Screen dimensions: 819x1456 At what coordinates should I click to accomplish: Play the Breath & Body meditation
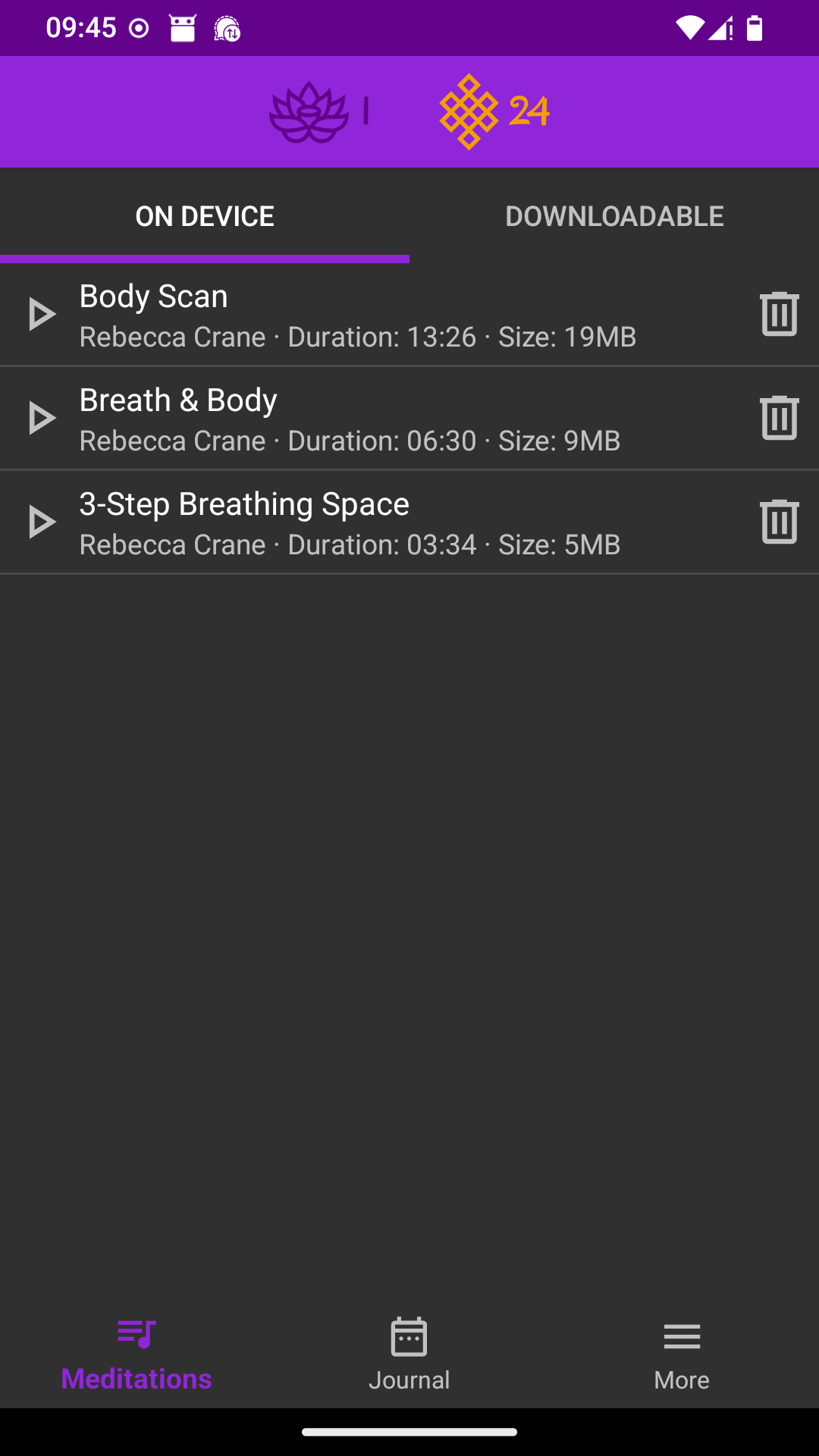pyautogui.click(x=41, y=418)
